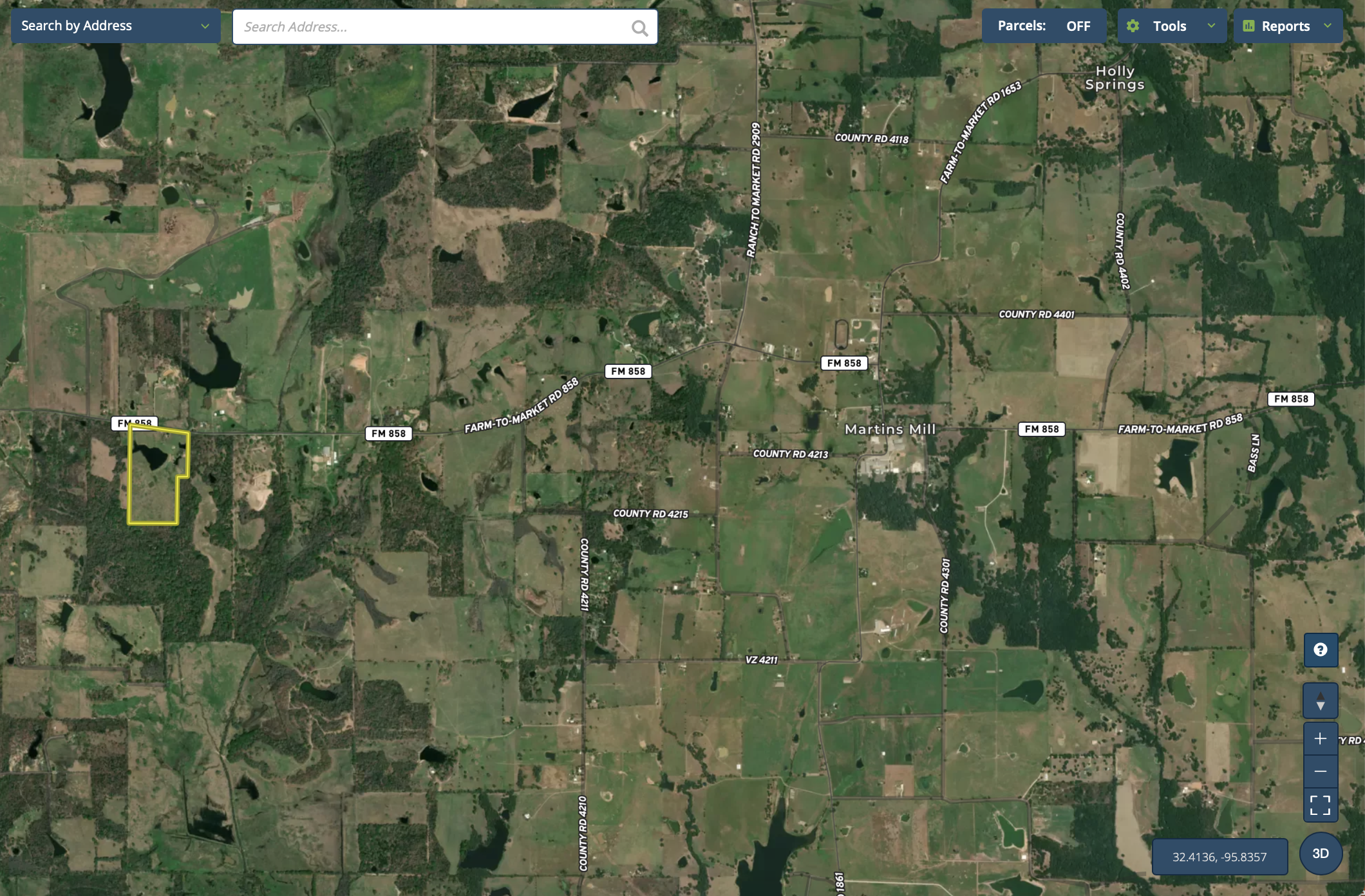Open the help question mark
Screen dimensions: 1365x896
pyautogui.click(x=1321, y=650)
